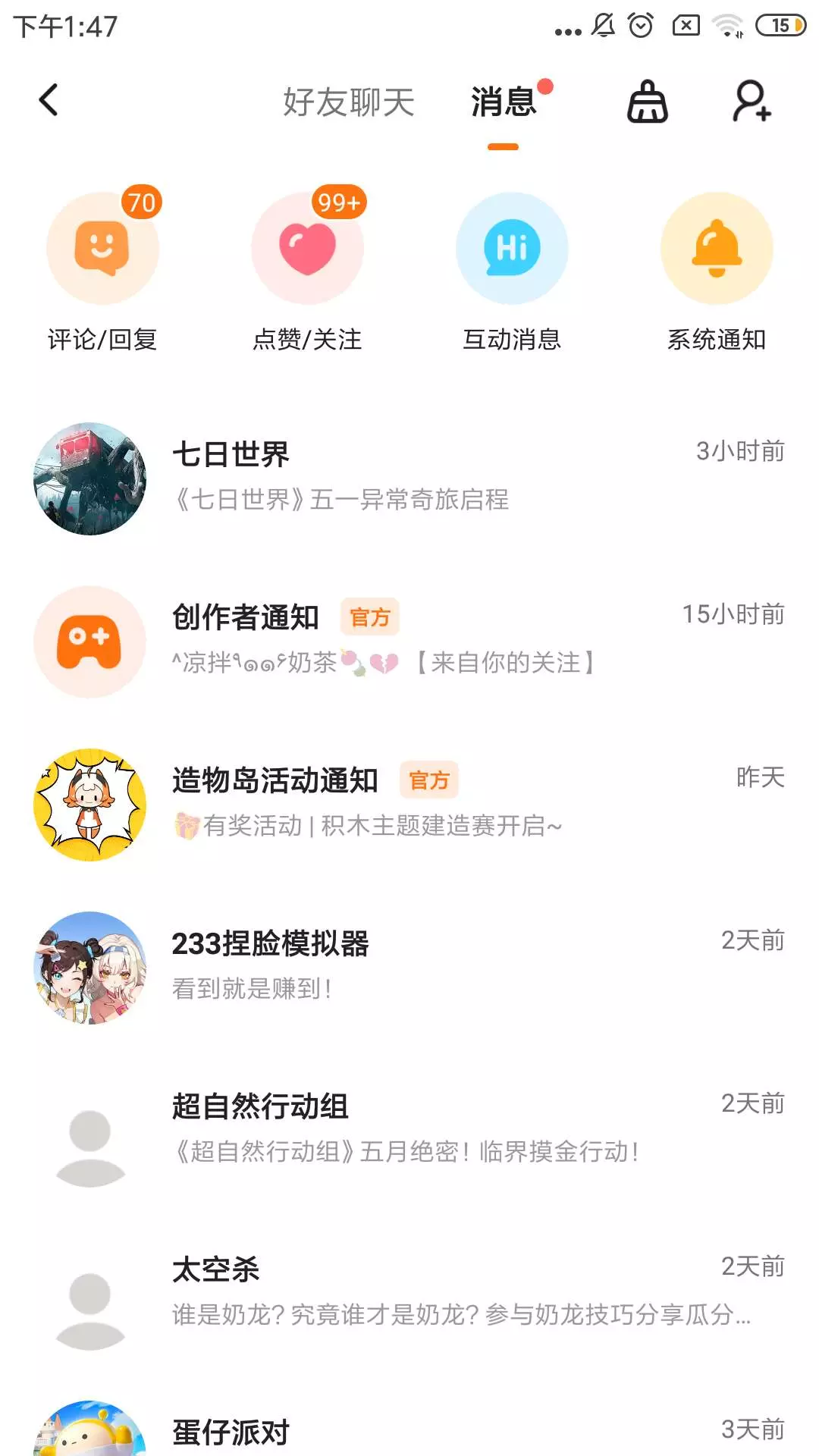Open the 蛋仔派对 message
This screenshot has height=1456, width=819.
(409, 1432)
